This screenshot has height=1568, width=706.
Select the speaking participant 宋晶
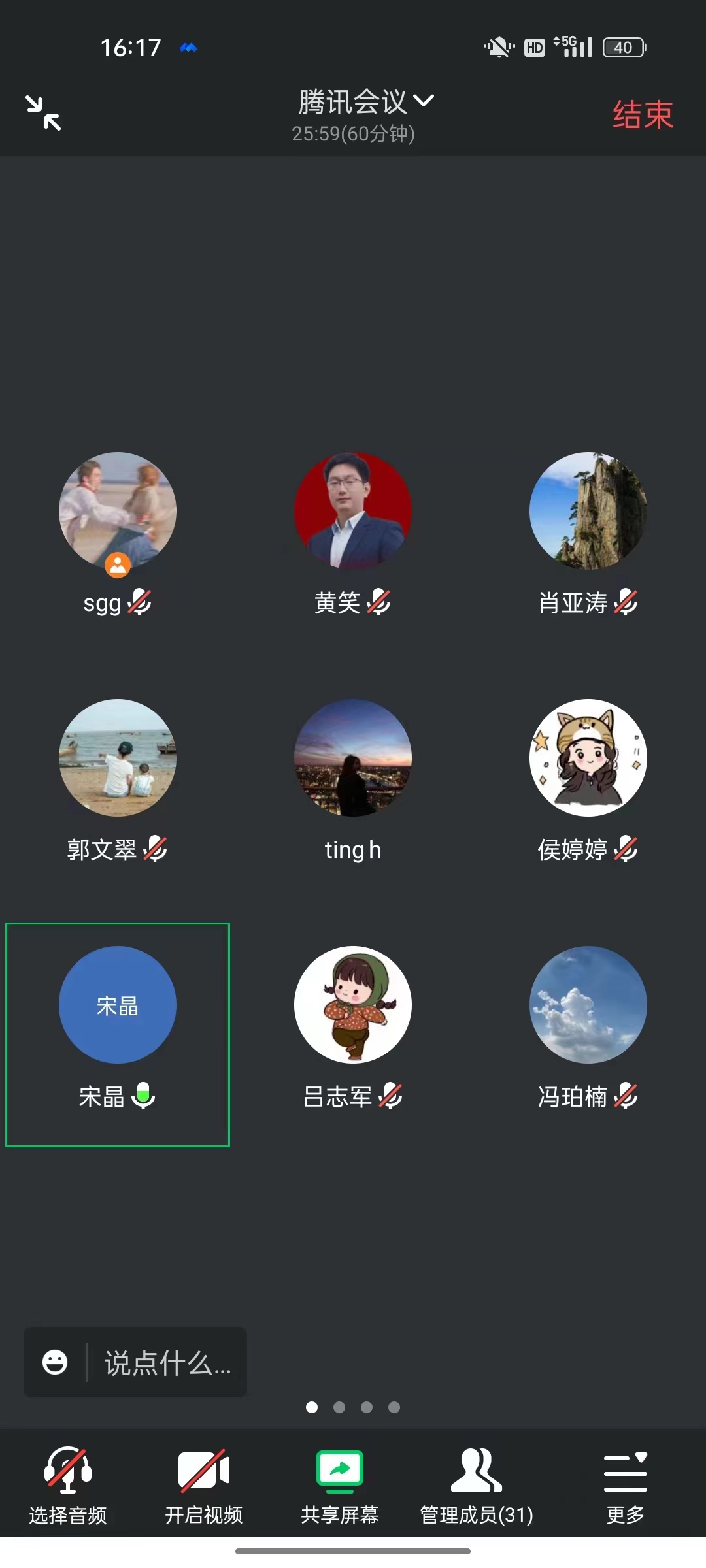(x=118, y=1005)
